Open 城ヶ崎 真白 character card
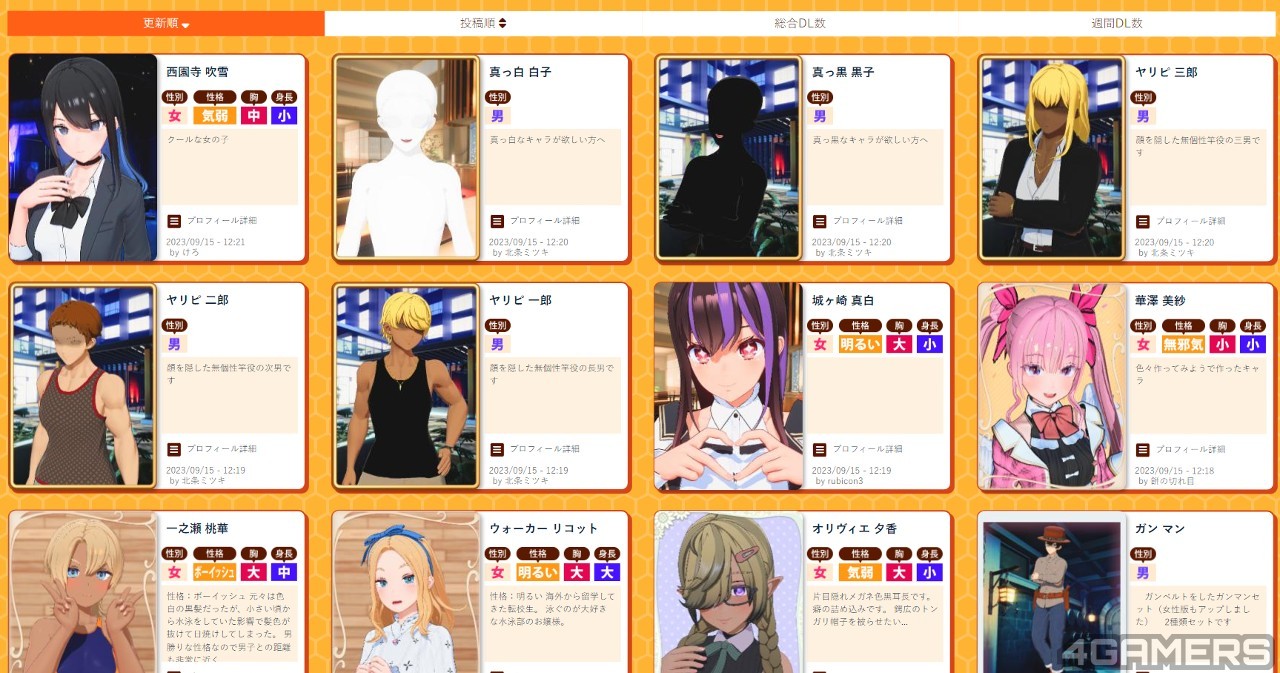The height and width of the screenshot is (673, 1280). 729,386
